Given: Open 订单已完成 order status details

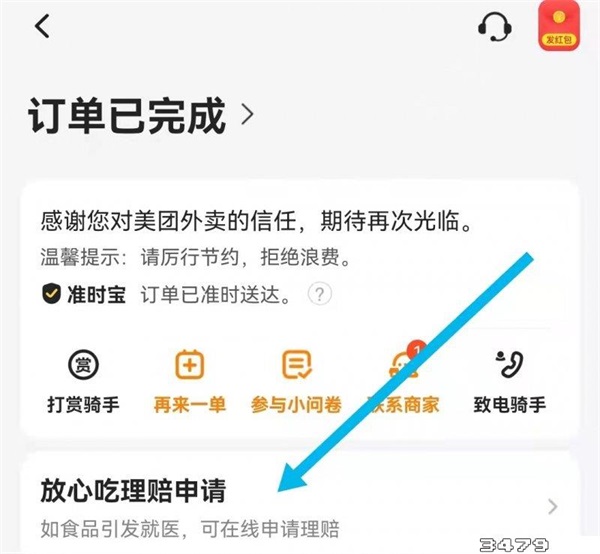Looking at the screenshot, I should tap(140, 117).
